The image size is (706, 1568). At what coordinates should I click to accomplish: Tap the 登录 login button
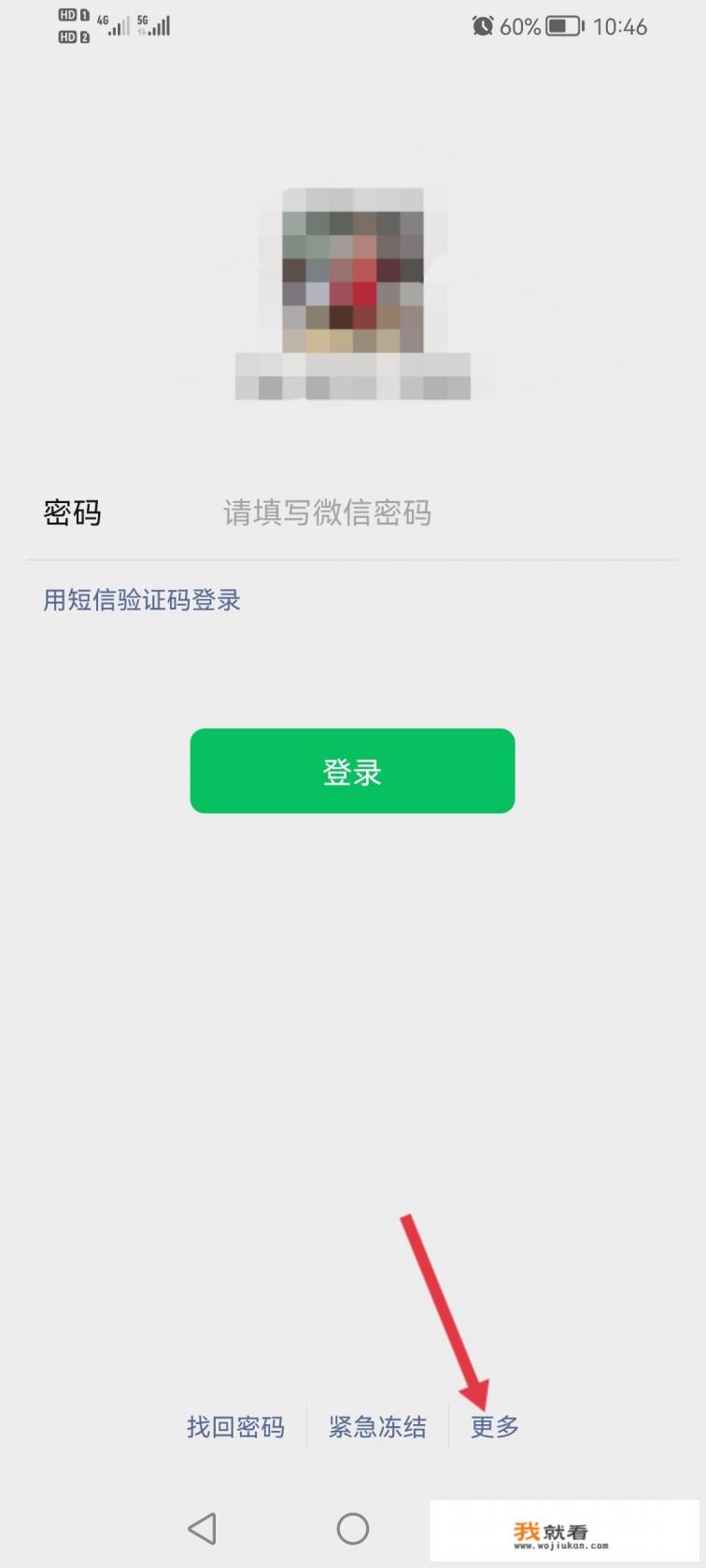[352, 770]
